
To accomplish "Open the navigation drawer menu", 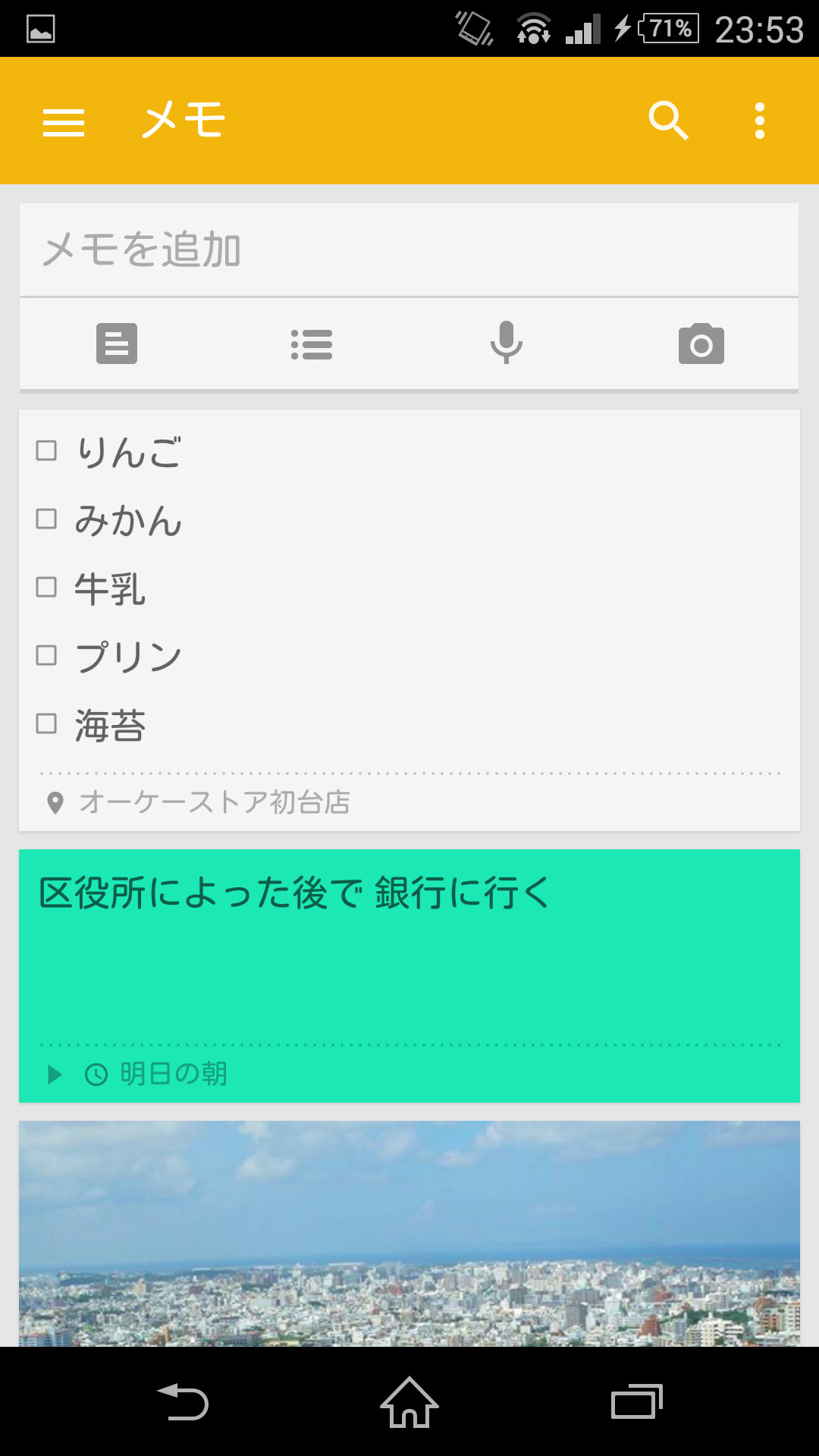I will click(64, 121).
